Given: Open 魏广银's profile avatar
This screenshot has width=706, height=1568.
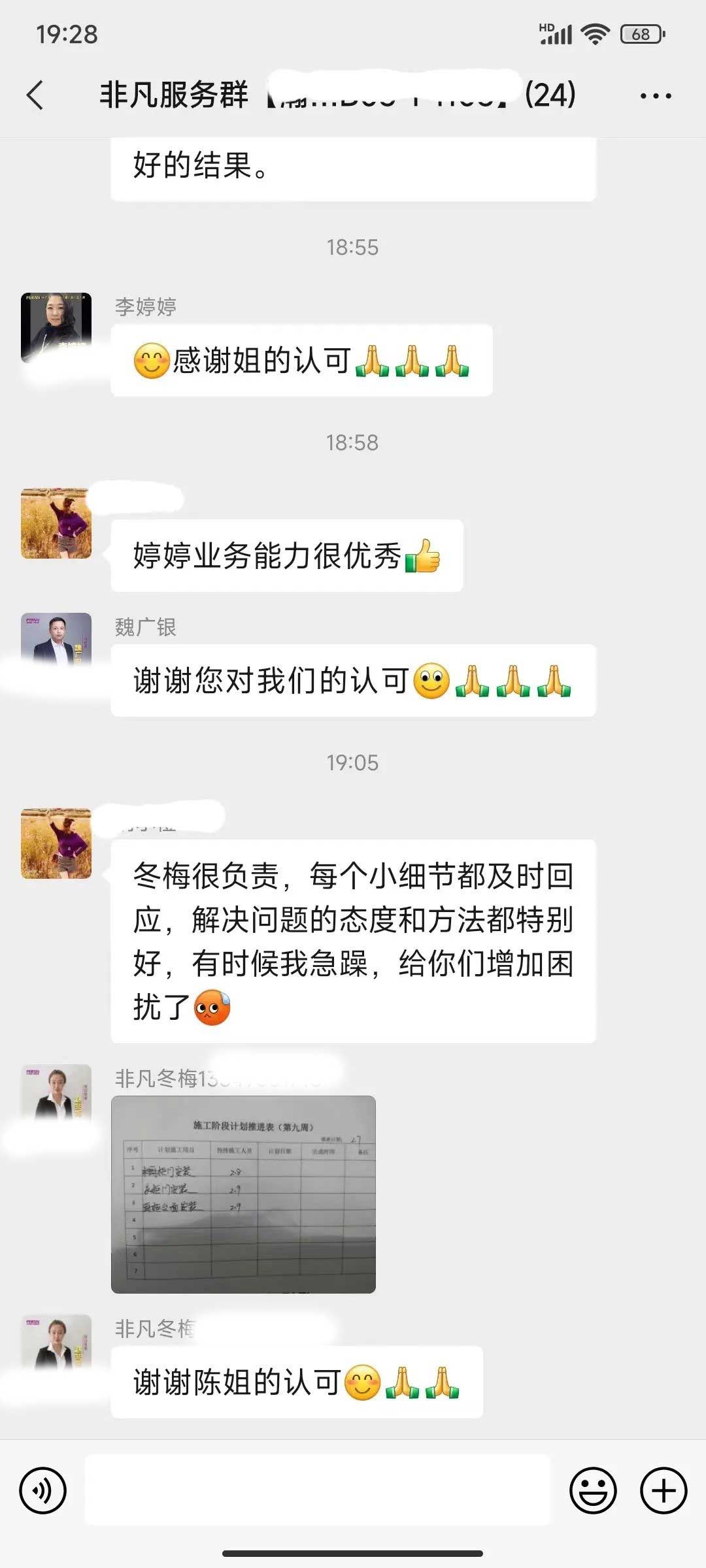Looking at the screenshot, I should pos(56,640).
